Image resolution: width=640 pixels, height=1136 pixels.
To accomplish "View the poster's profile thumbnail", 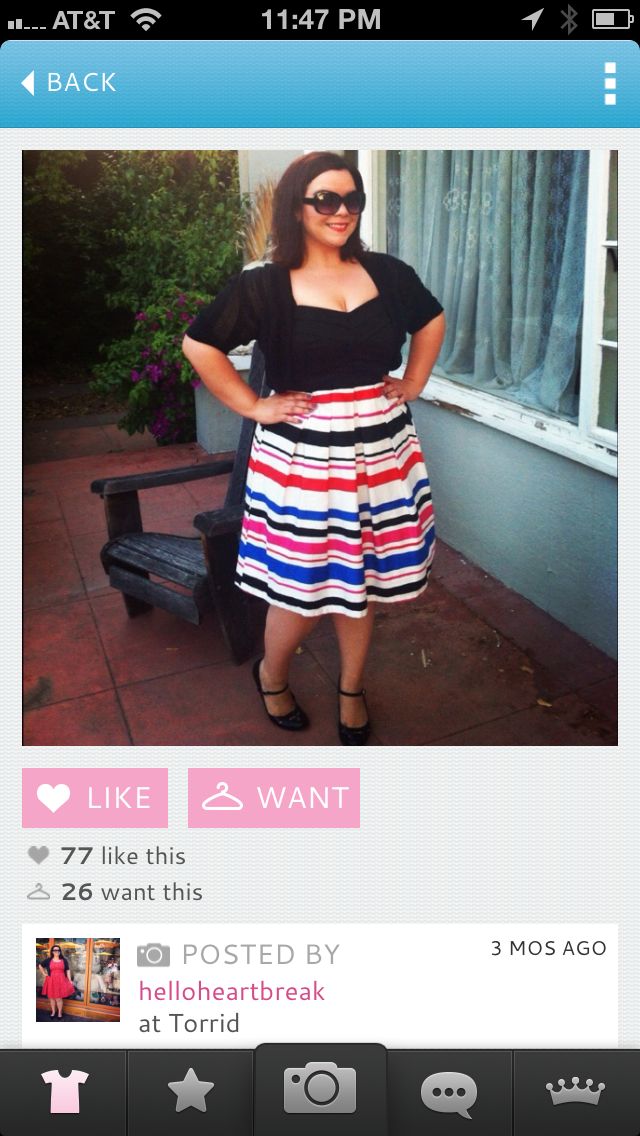I will [78, 979].
